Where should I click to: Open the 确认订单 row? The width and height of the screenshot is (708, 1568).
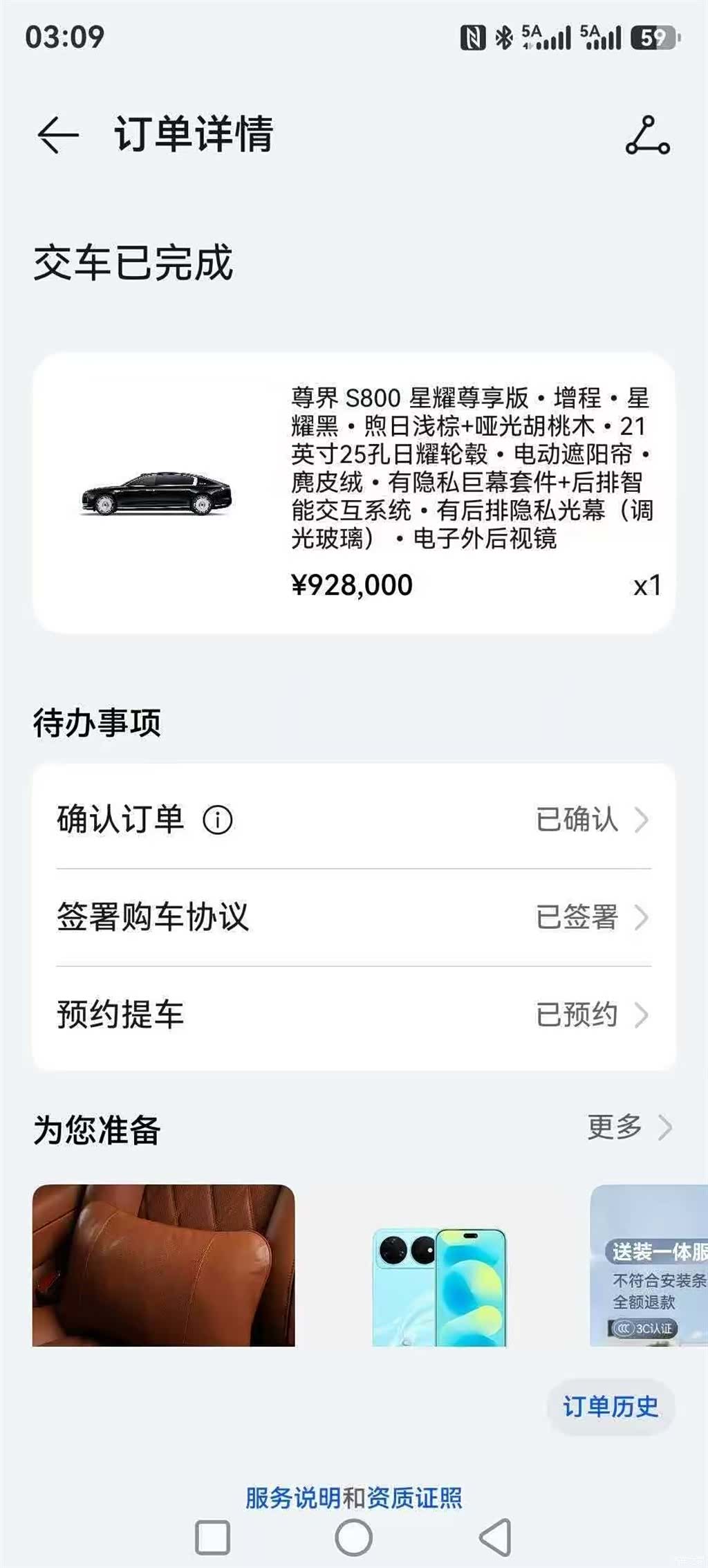click(354, 820)
